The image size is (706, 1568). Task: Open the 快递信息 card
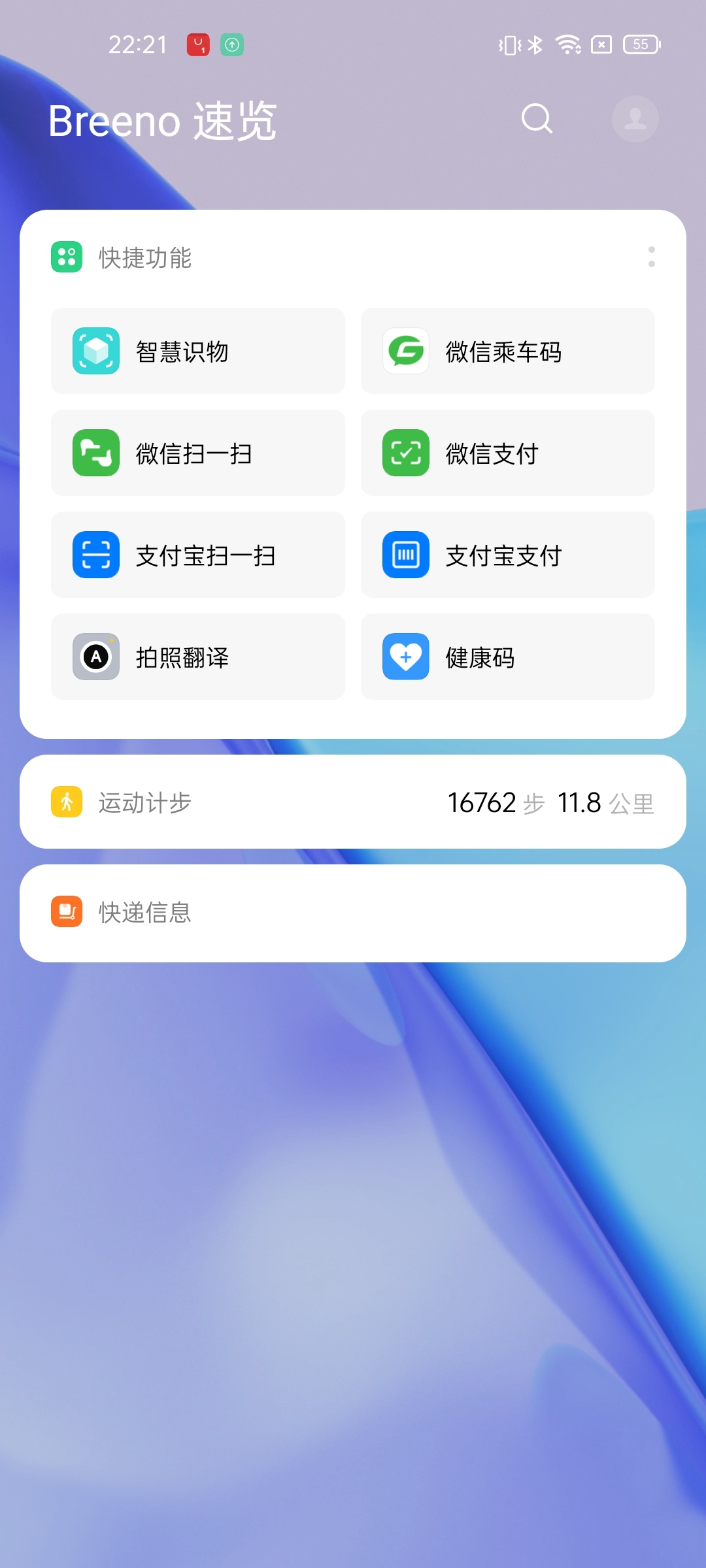353,913
